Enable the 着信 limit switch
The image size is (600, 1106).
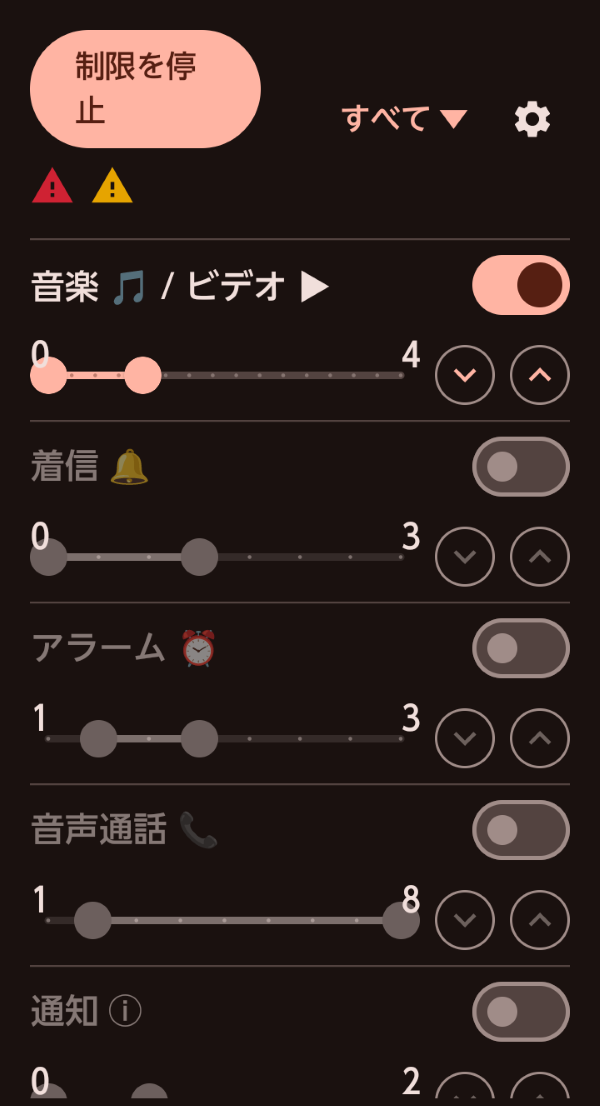[520, 466]
